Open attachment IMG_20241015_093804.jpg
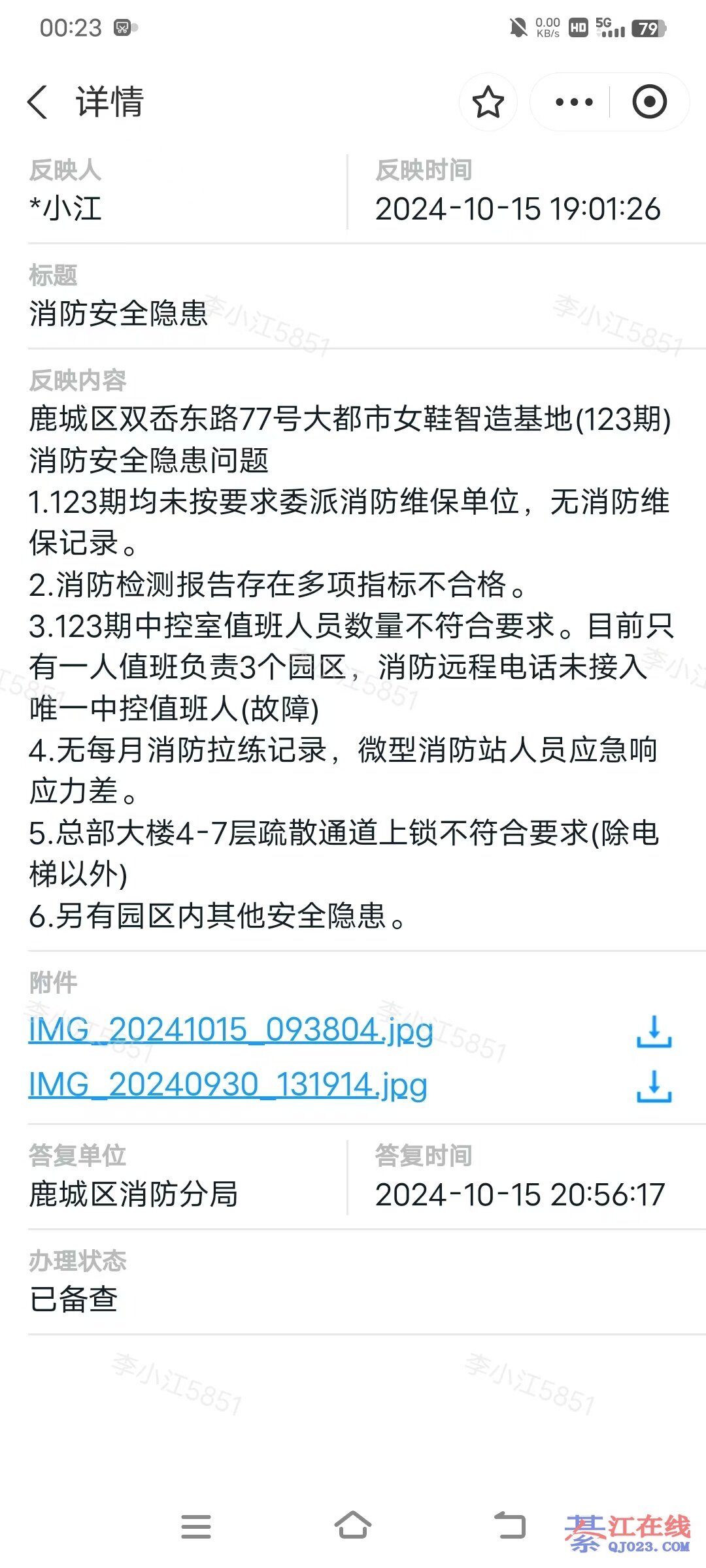The width and height of the screenshot is (706, 1568). coord(231,1030)
